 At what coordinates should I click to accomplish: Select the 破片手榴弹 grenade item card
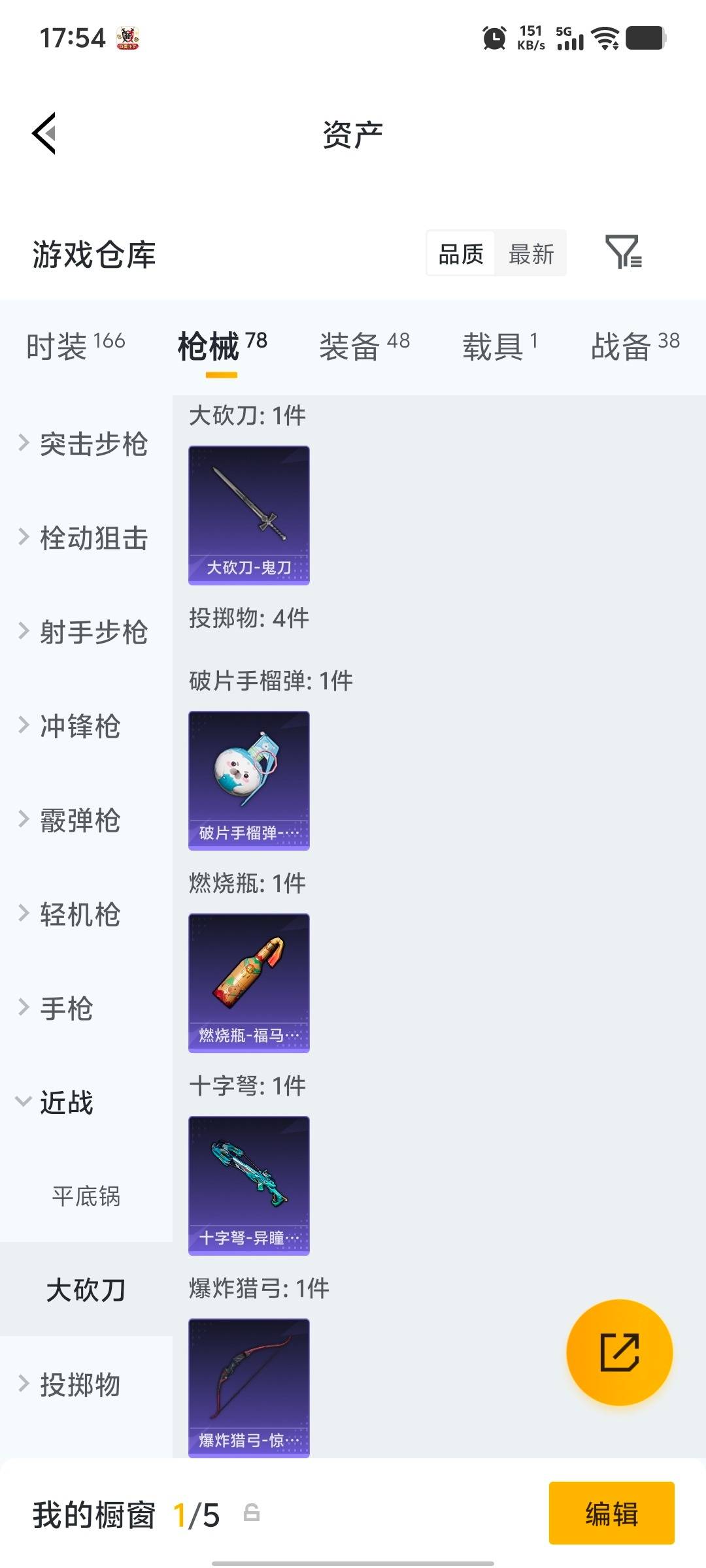[248, 781]
